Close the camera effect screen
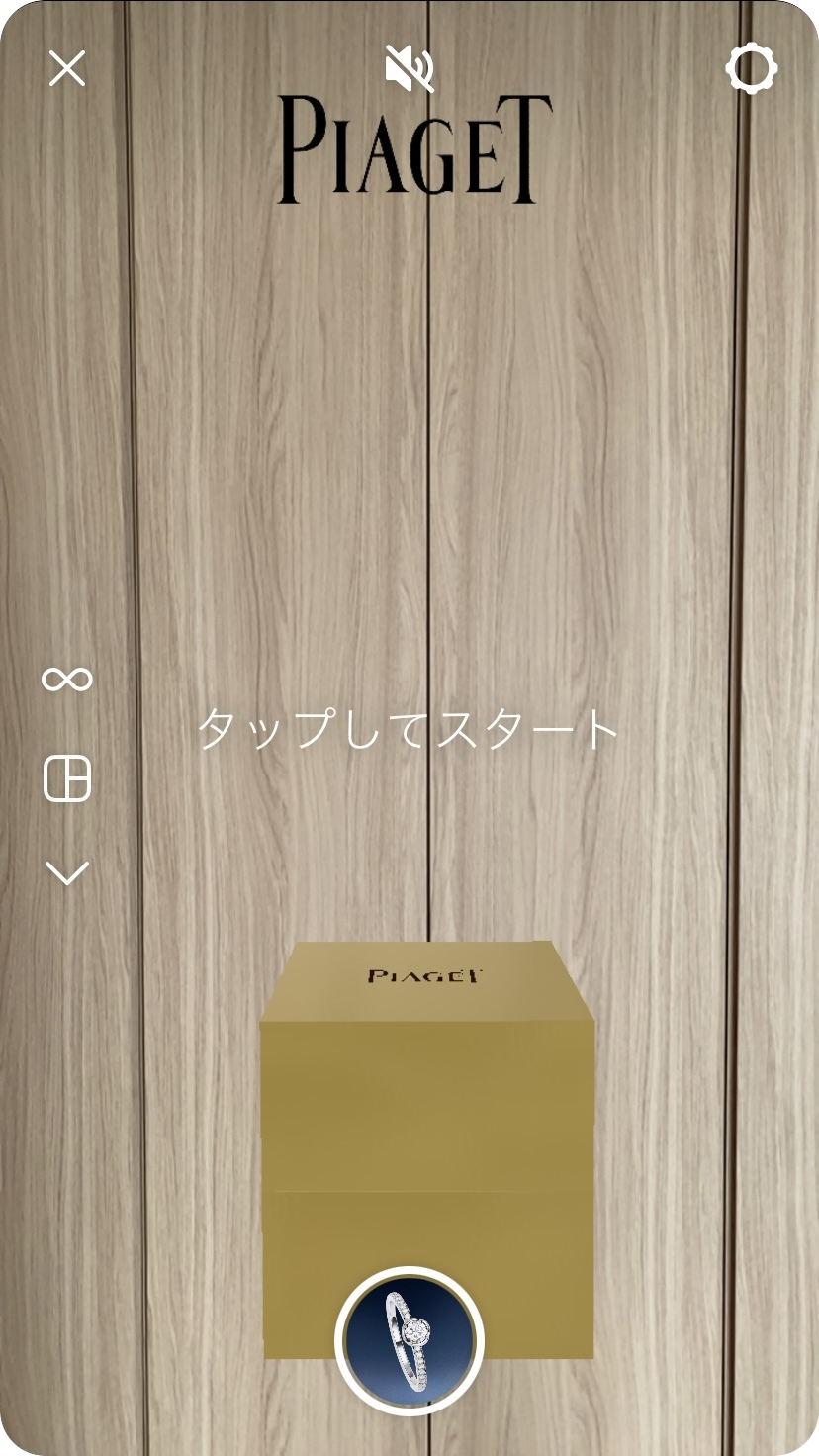The width and height of the screenshot is (819, 1456). click(67, 69)
